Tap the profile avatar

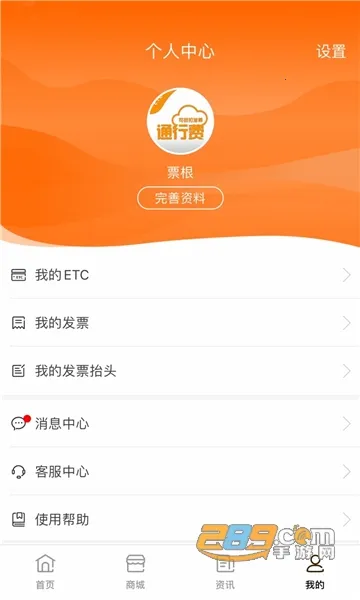180,121
